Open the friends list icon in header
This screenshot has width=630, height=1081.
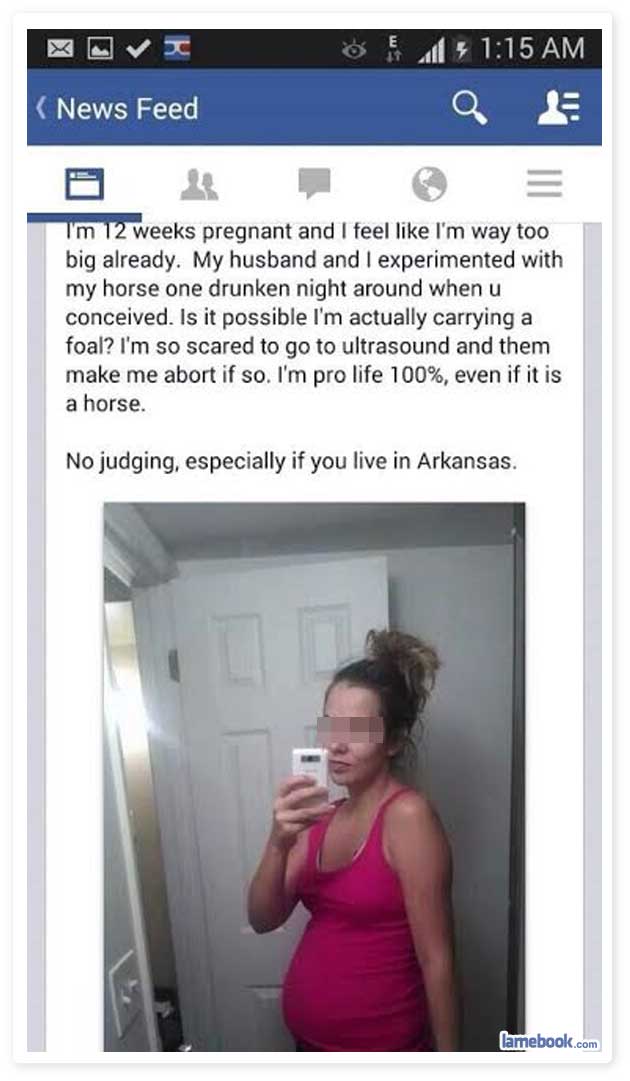(558, 108)
